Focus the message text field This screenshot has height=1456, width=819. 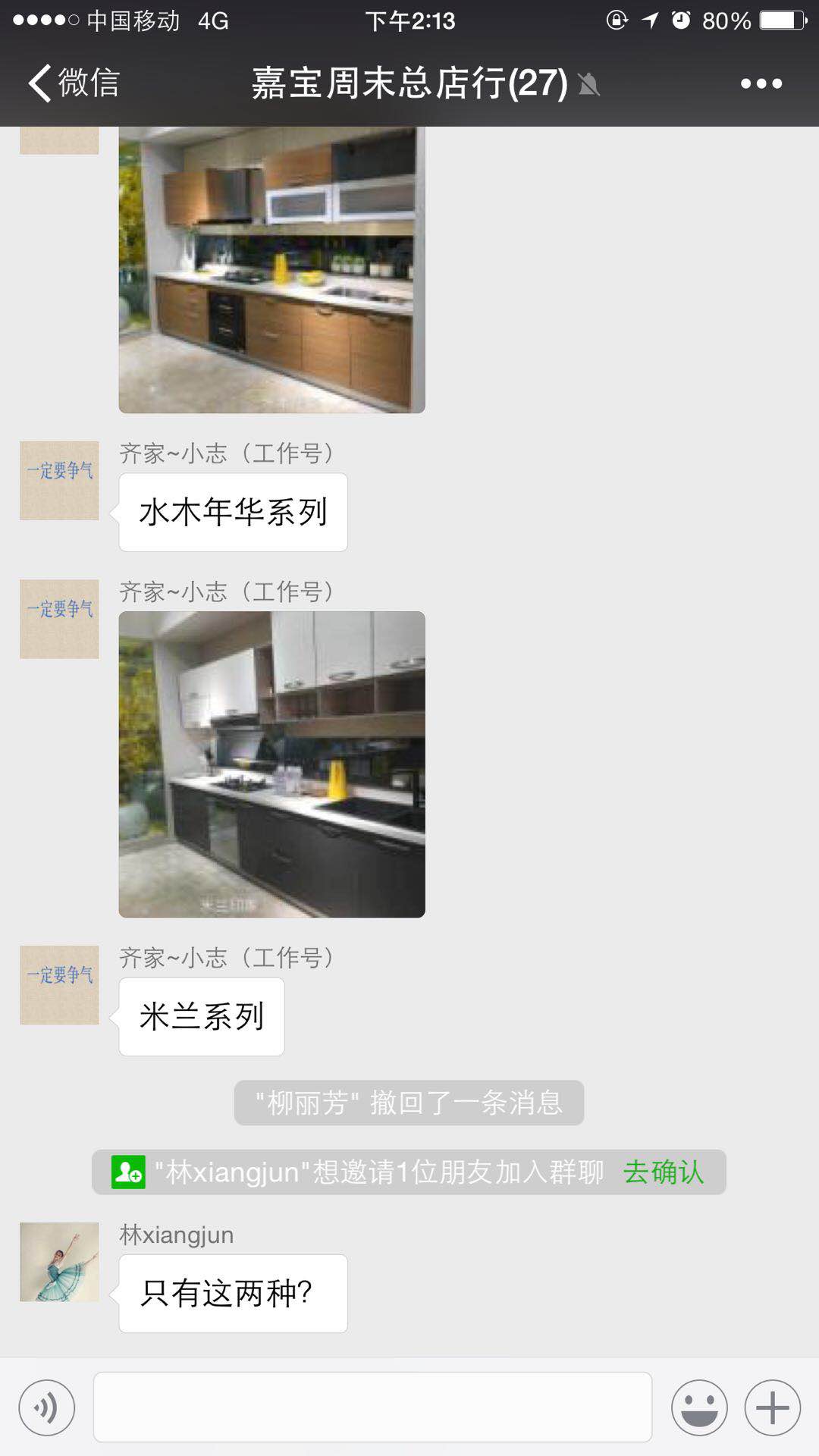click(372, 1407)
